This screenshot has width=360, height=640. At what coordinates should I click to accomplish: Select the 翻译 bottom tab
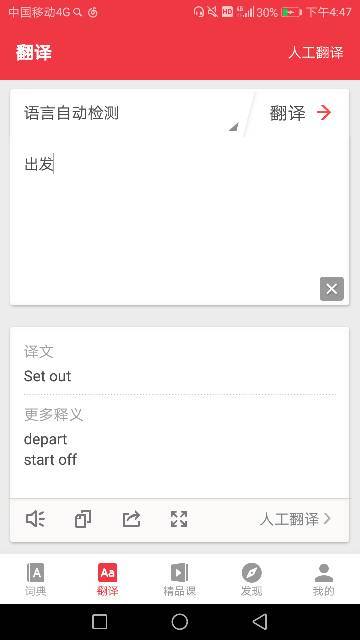tap(107, 579)
